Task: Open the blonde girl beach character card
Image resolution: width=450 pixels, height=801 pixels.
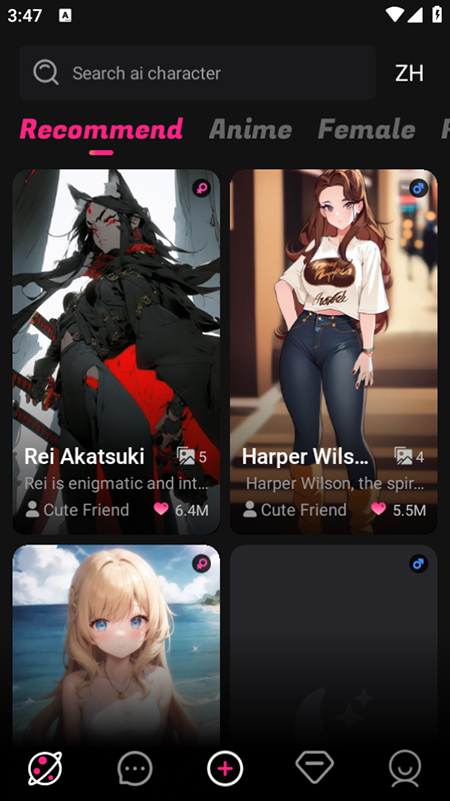Action: [x=116, y=646]
